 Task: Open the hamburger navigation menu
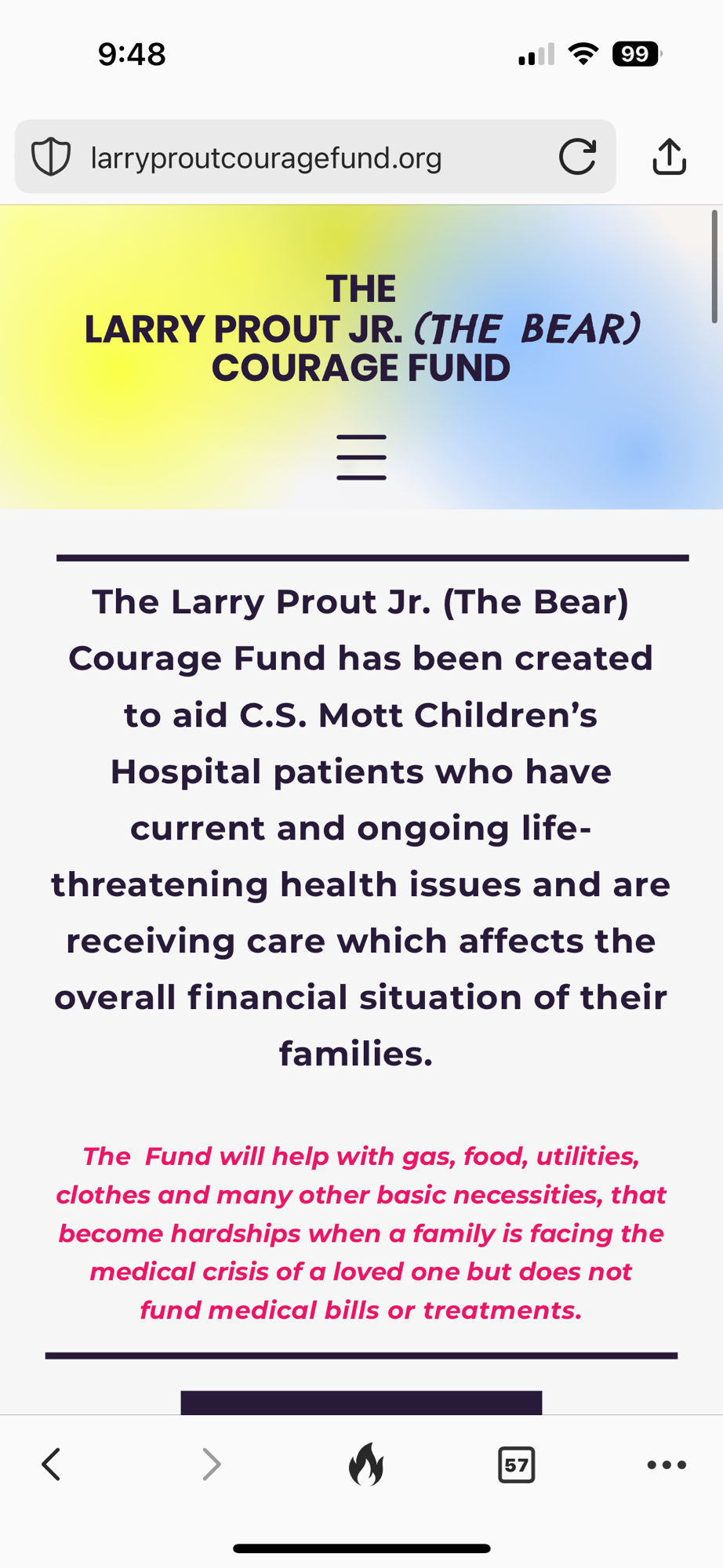click(361, 457)
